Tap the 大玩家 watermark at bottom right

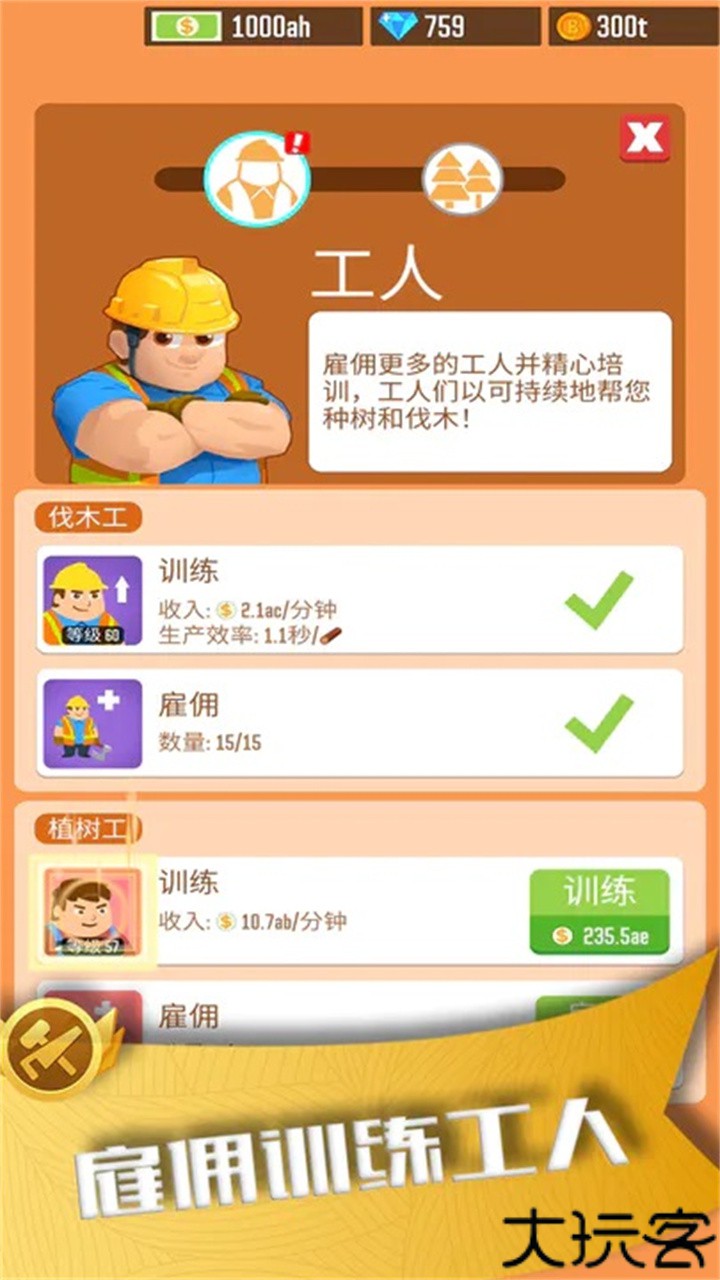[x=605, y=1237]
